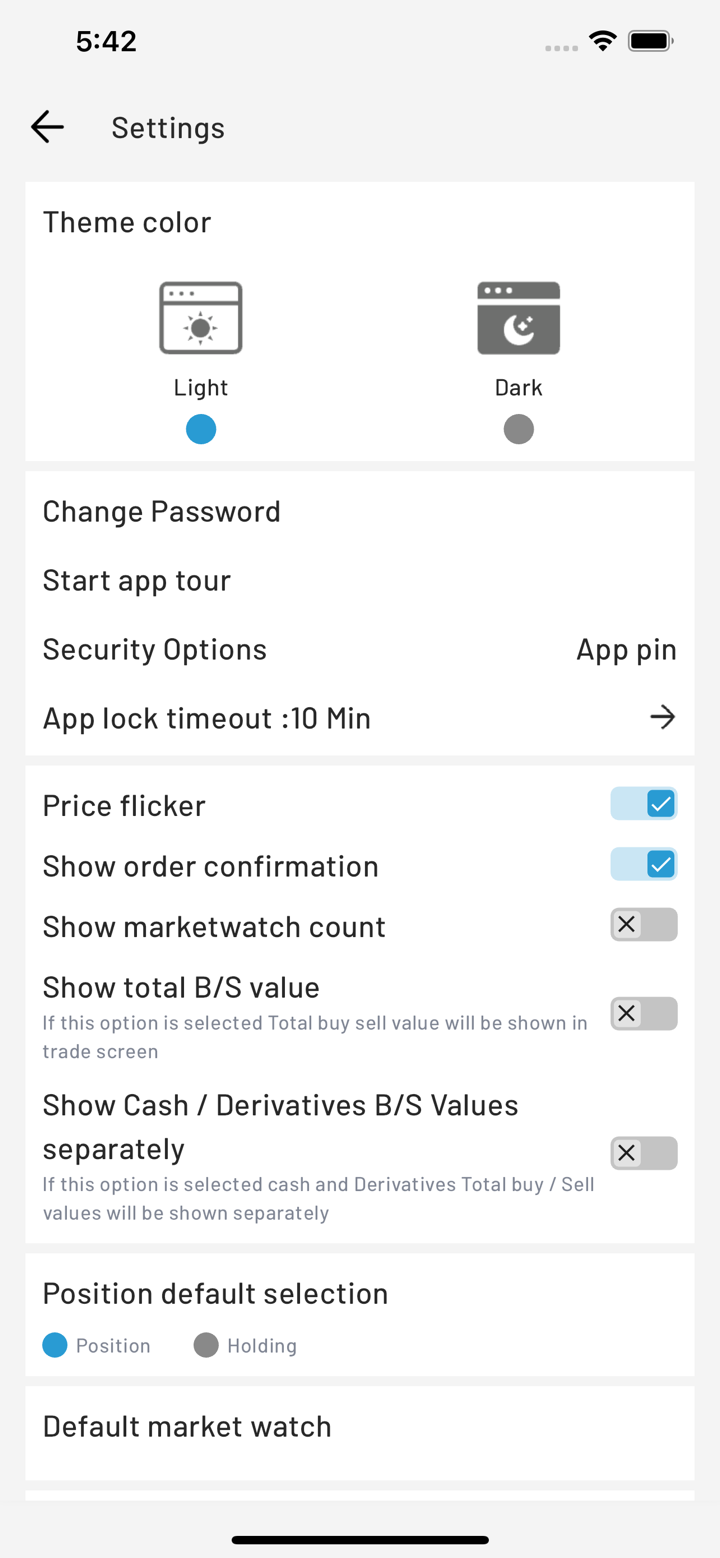Open Change Password

(162, 512)
